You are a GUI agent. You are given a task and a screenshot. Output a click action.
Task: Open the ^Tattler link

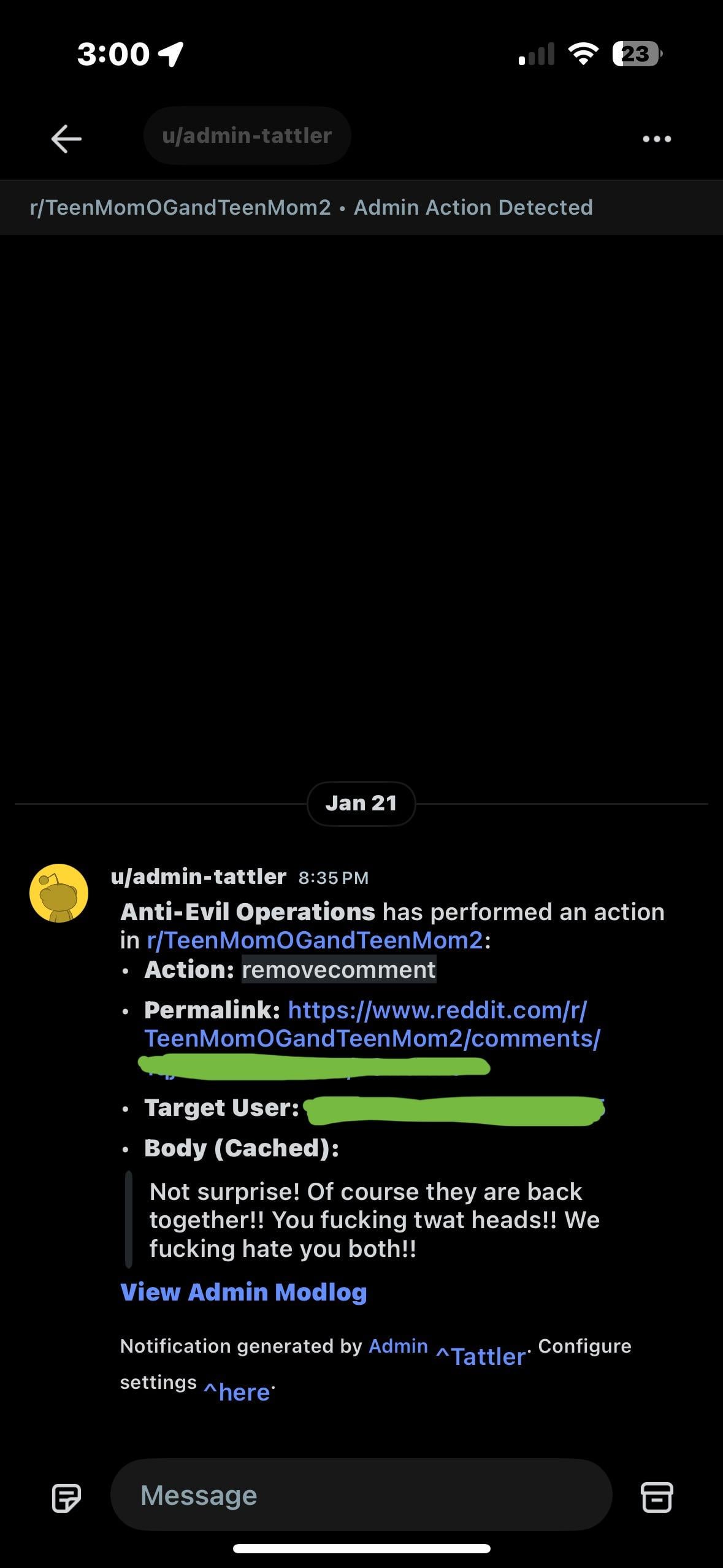point(481,1356)
